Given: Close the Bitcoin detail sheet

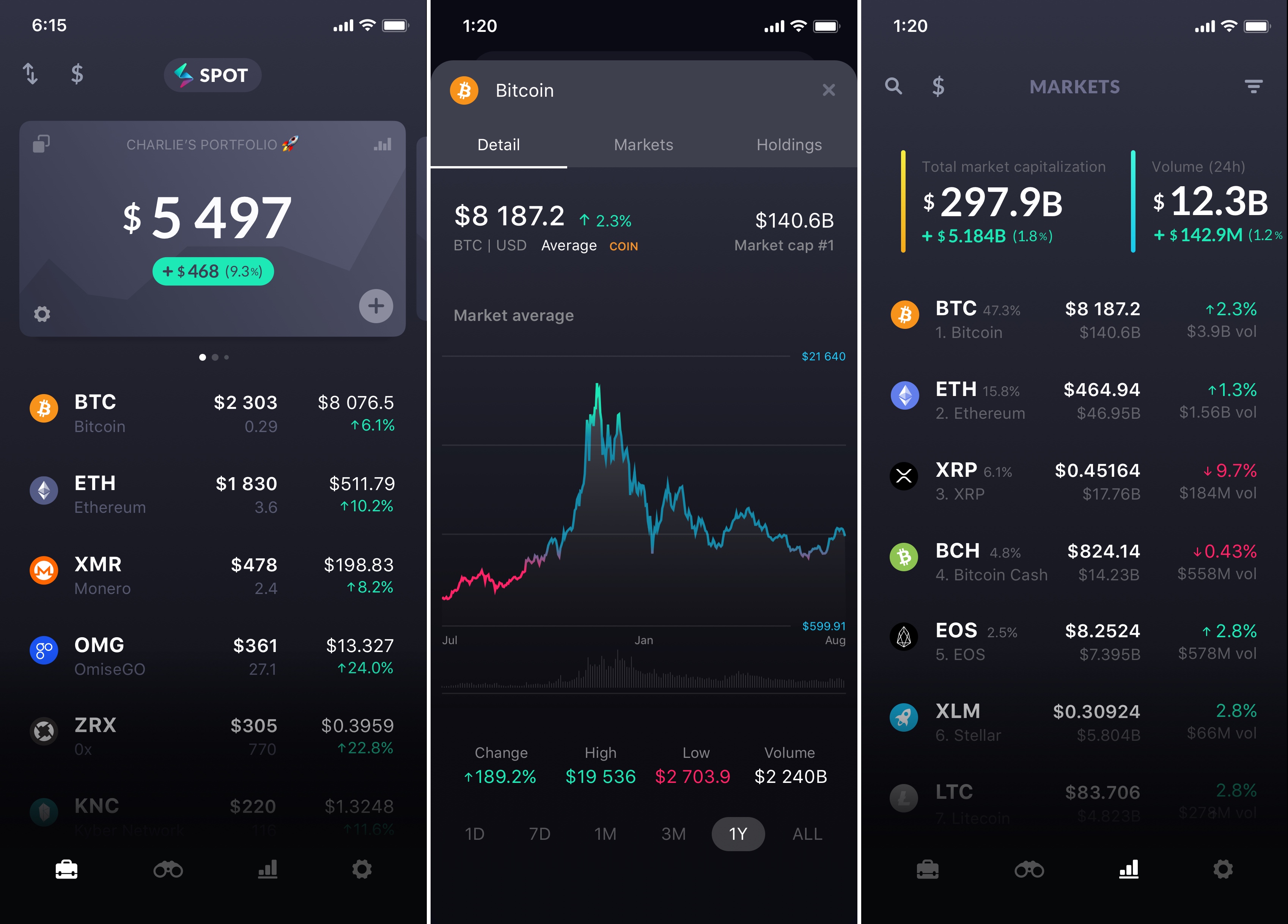Looking at the screenshot, I should click(829, 90).
